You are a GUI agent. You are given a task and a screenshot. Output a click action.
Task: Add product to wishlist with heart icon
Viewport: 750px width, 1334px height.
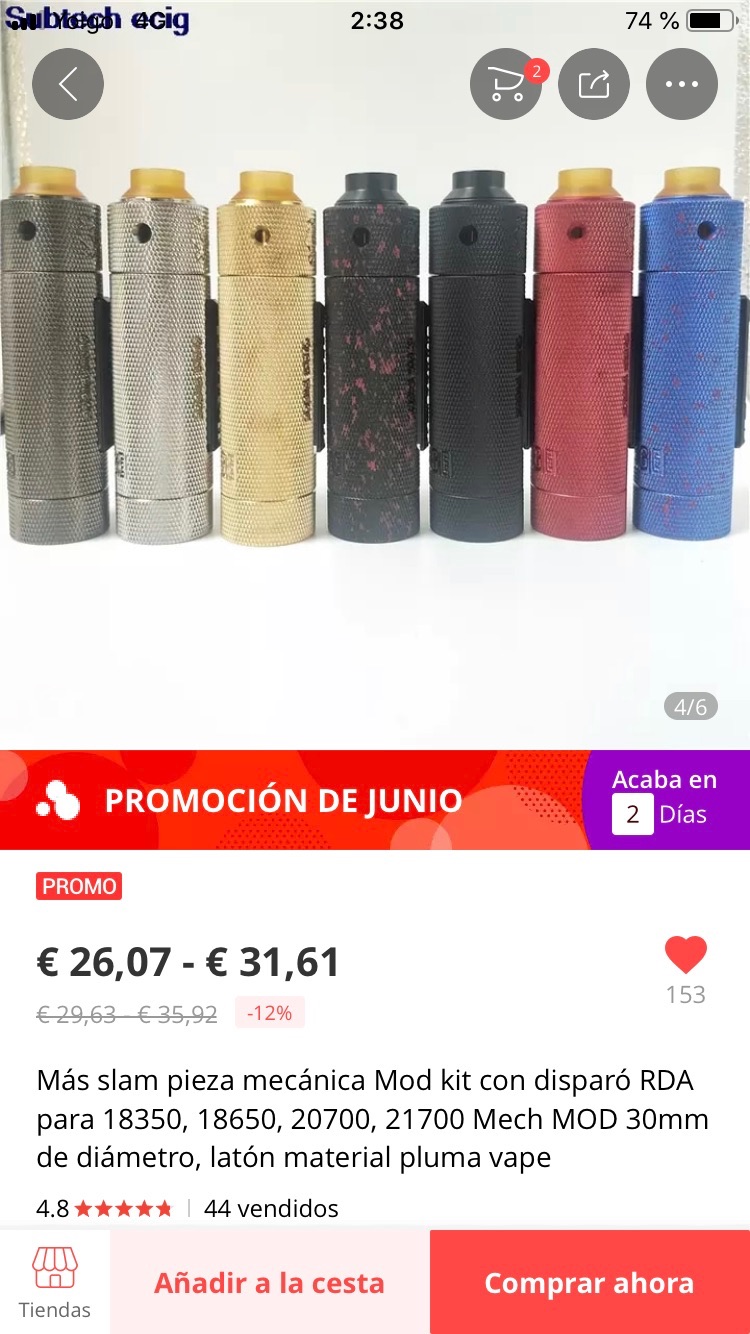coord(686,956)
